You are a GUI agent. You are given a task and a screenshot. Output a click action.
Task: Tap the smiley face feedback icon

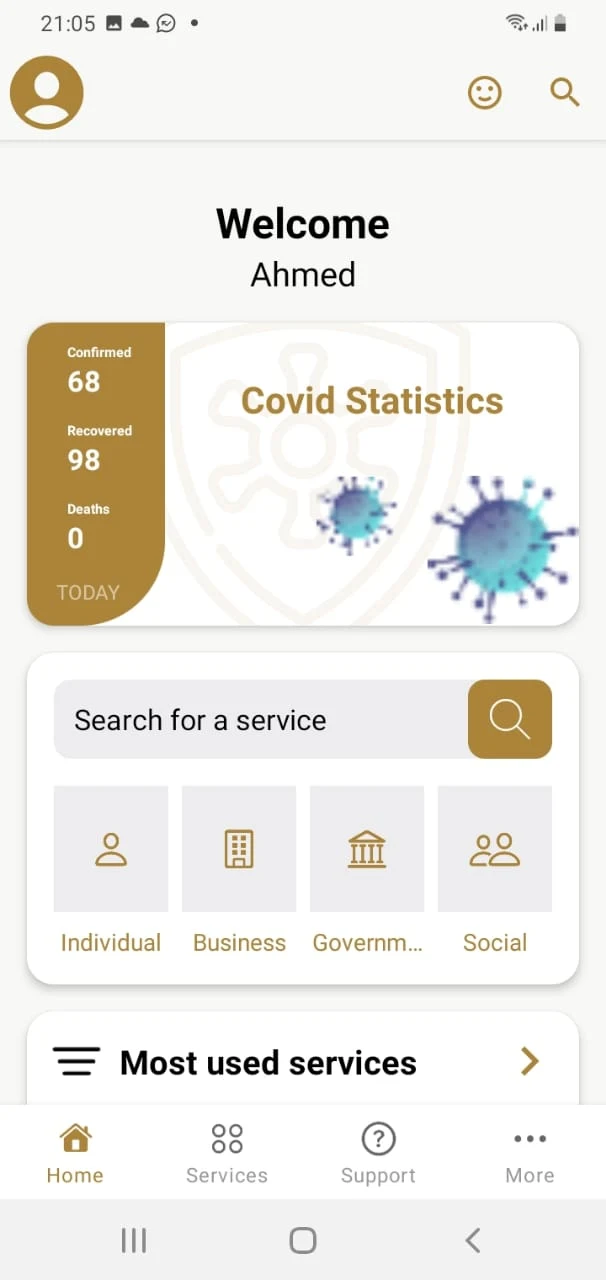485,93
